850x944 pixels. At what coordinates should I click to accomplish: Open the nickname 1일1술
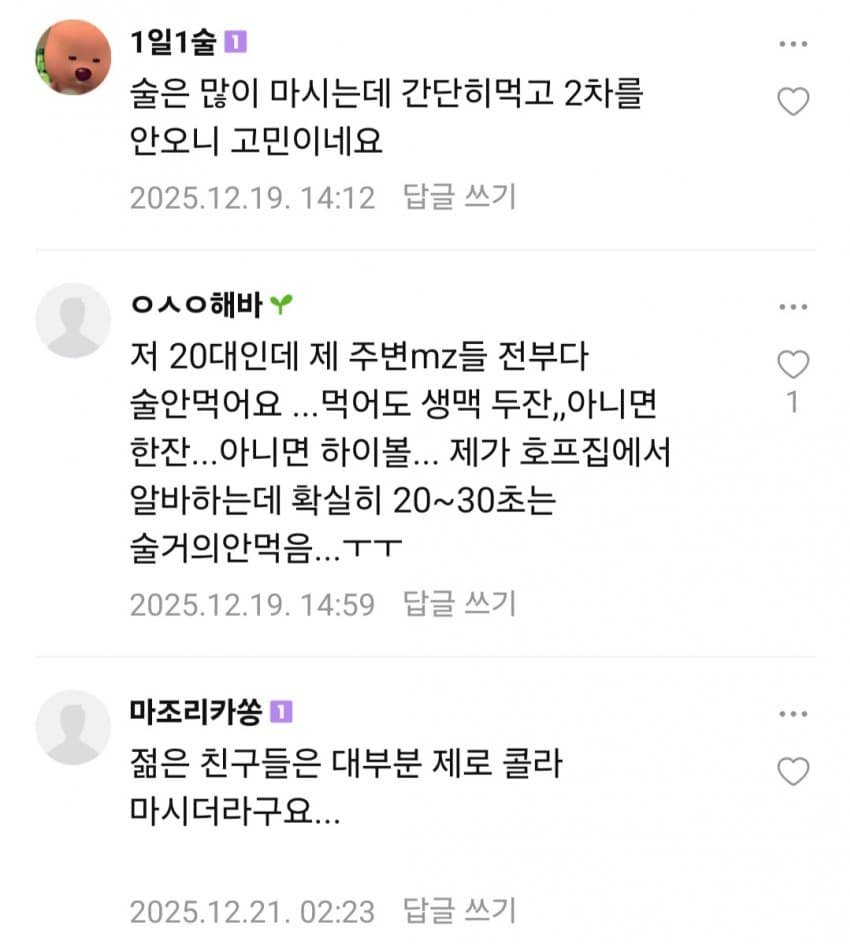[x=173, y=43]
